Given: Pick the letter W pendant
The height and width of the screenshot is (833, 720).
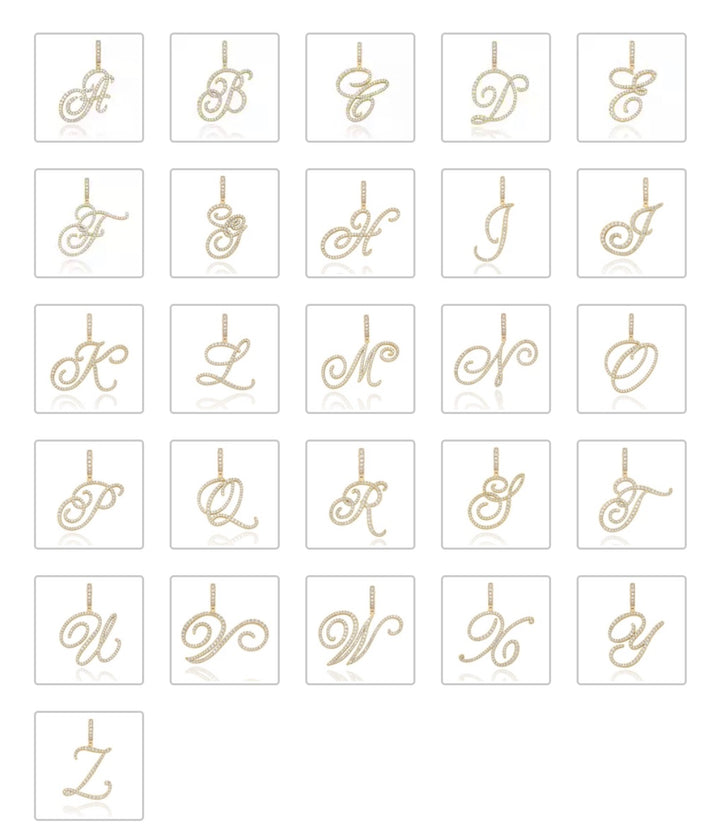Looking at the screenshot, I should tap(360, 630).
